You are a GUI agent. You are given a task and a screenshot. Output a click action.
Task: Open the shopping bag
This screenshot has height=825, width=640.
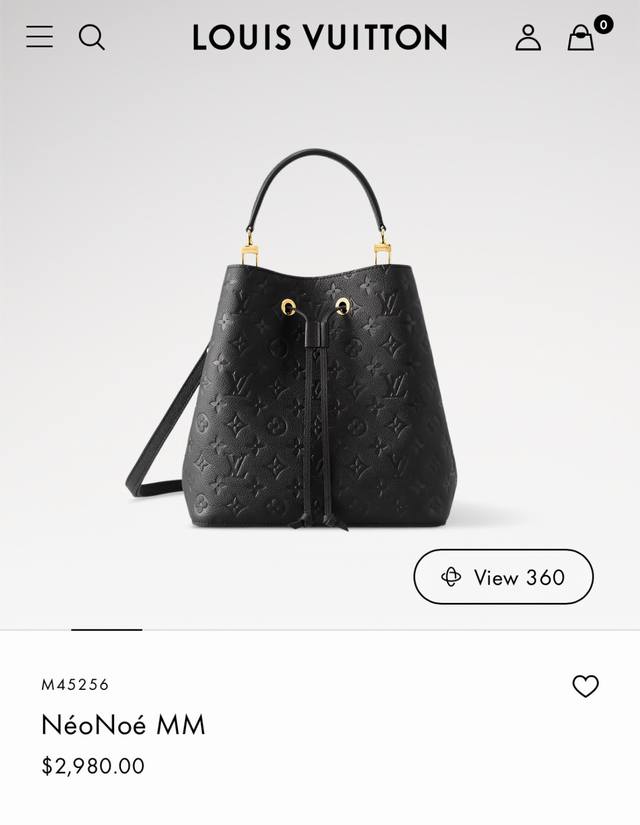click(x=581, y=38)
